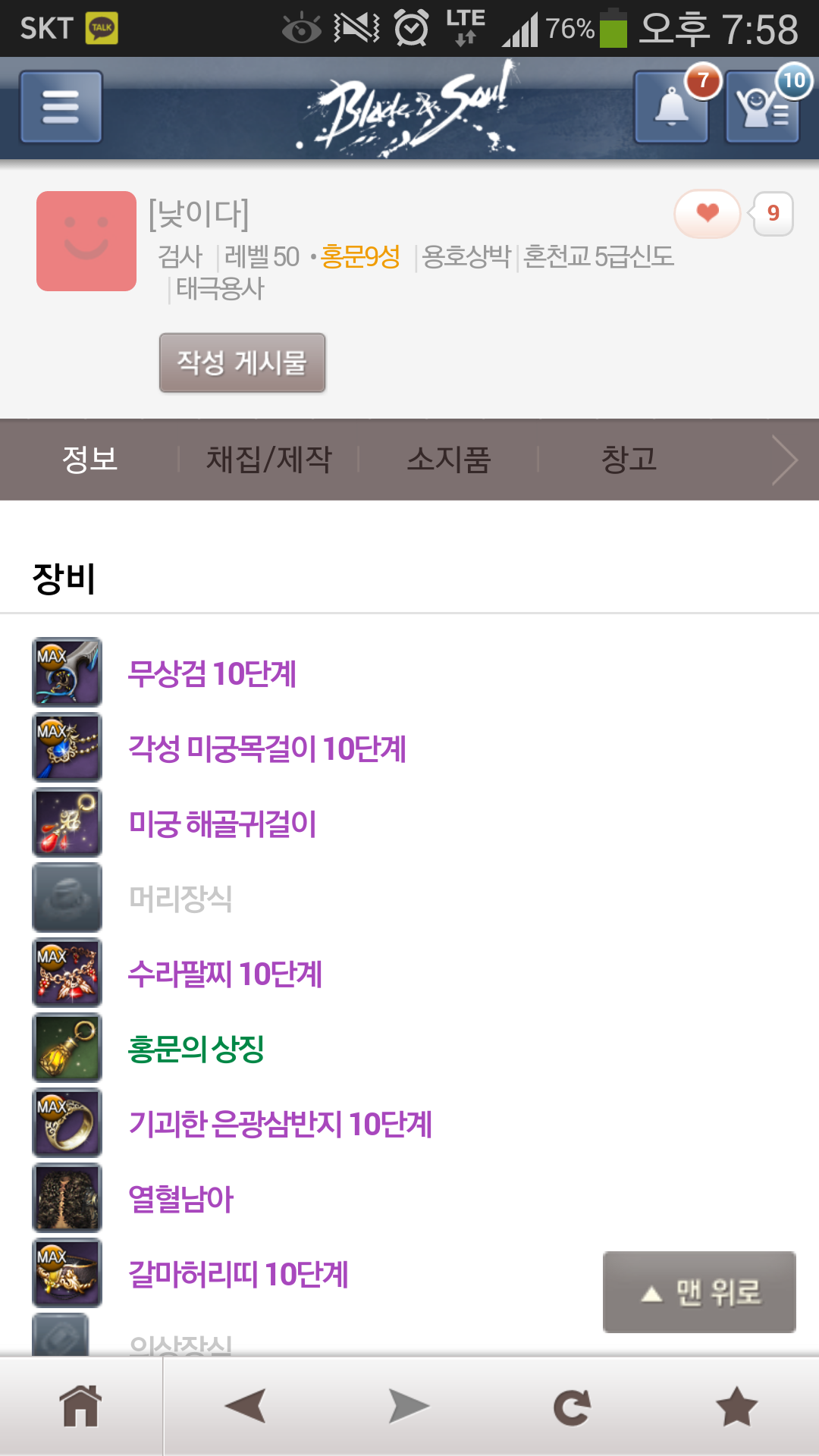819x1456 pixels.
Task: View the 수라팔찌 10단계 item
Action: click(x=224, y=974)
